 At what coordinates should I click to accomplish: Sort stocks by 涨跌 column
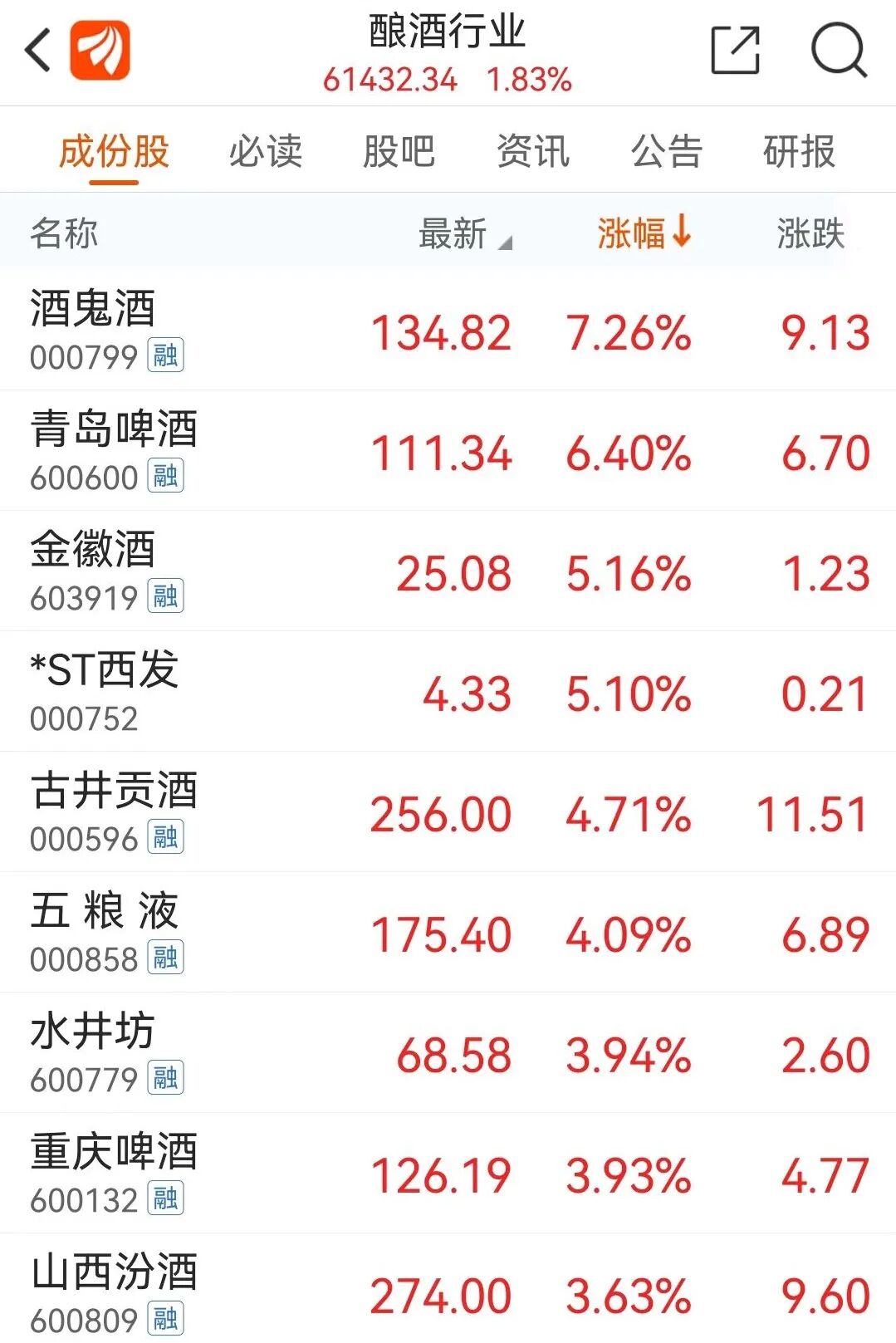click(x=810, y=233)
